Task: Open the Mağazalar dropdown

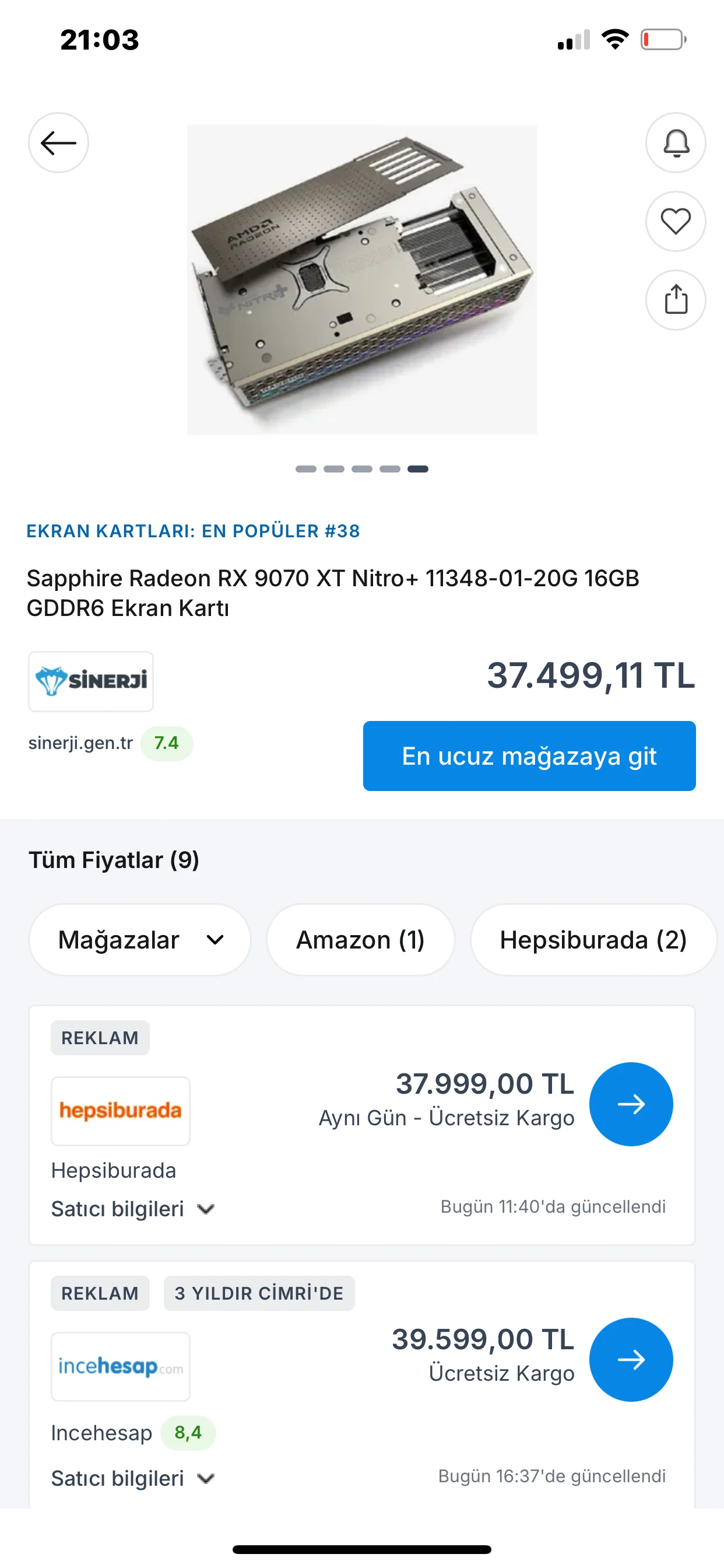Action: point(140,940)
